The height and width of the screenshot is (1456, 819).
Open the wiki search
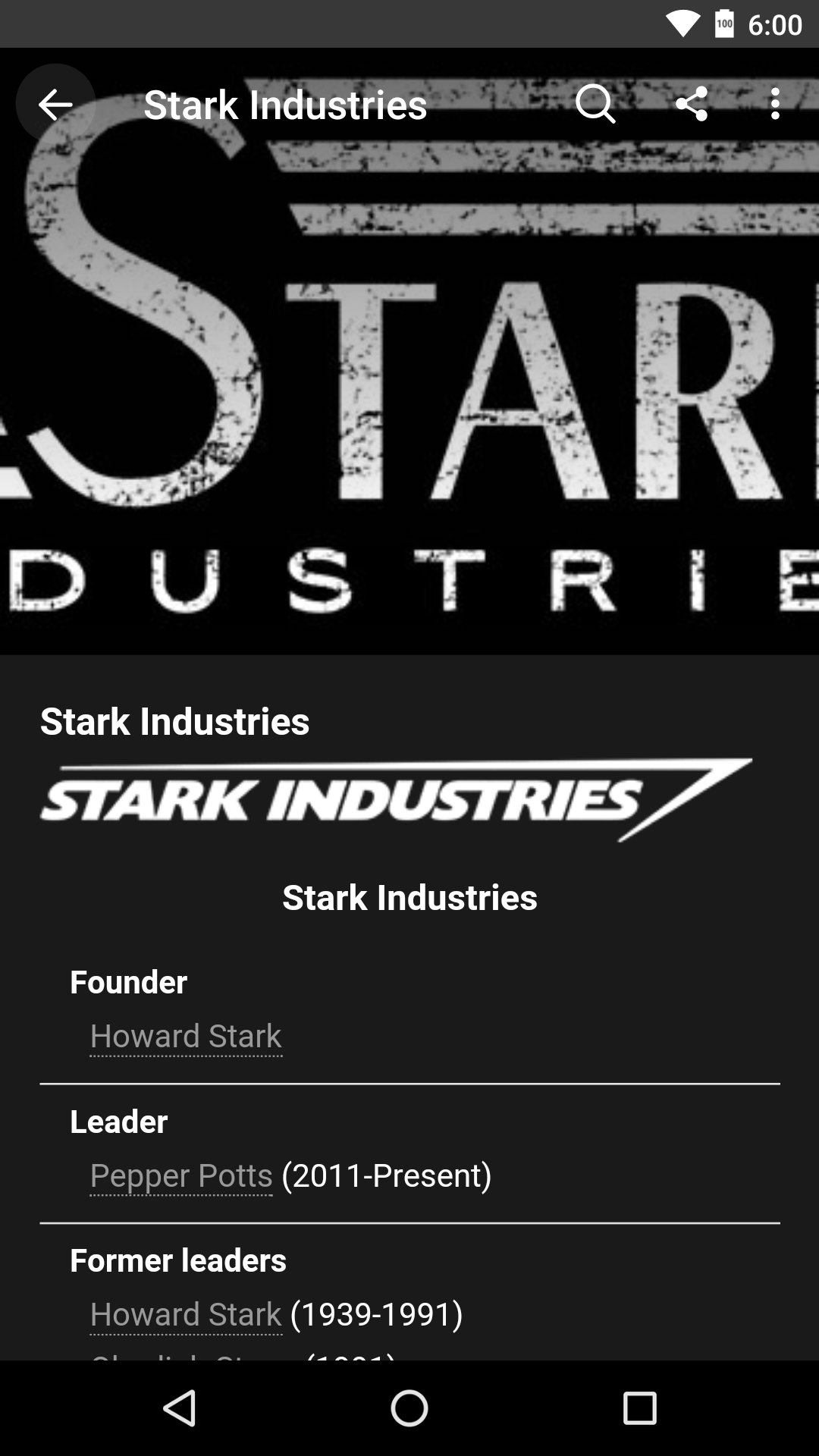tap(596, 105)
